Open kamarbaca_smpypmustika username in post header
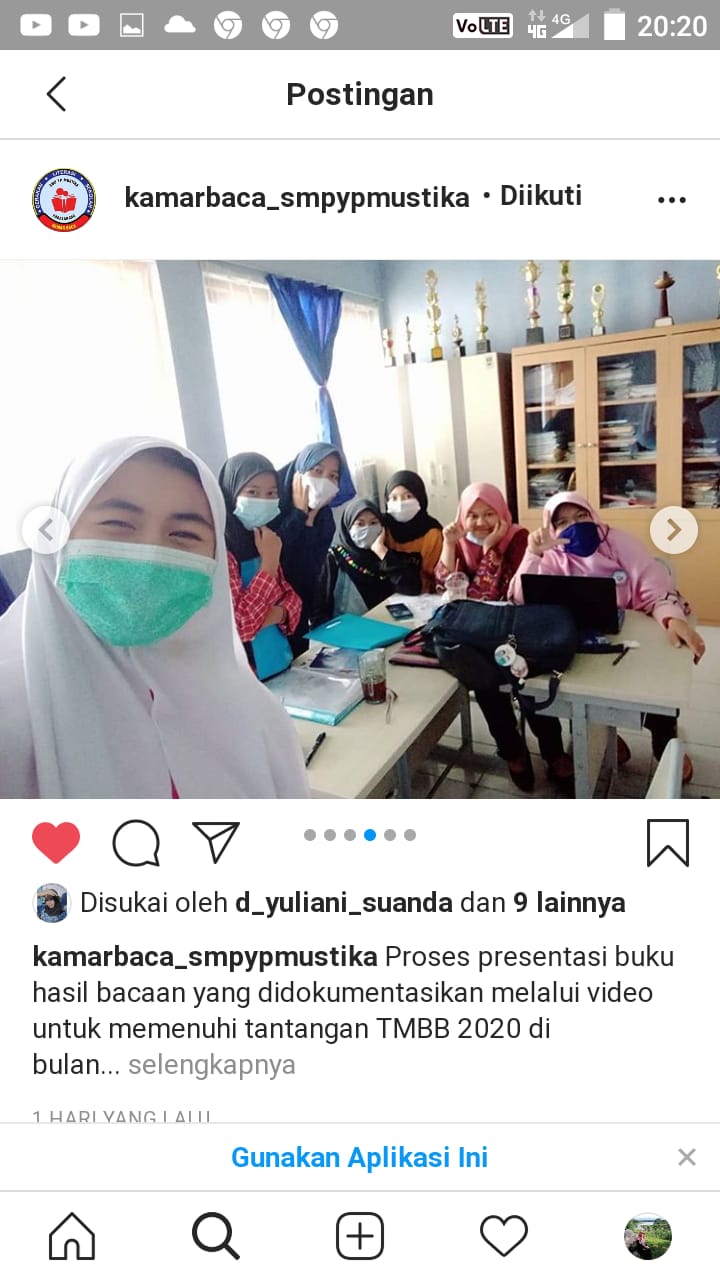Screen dimensions: 720x1280 point(296,198)
